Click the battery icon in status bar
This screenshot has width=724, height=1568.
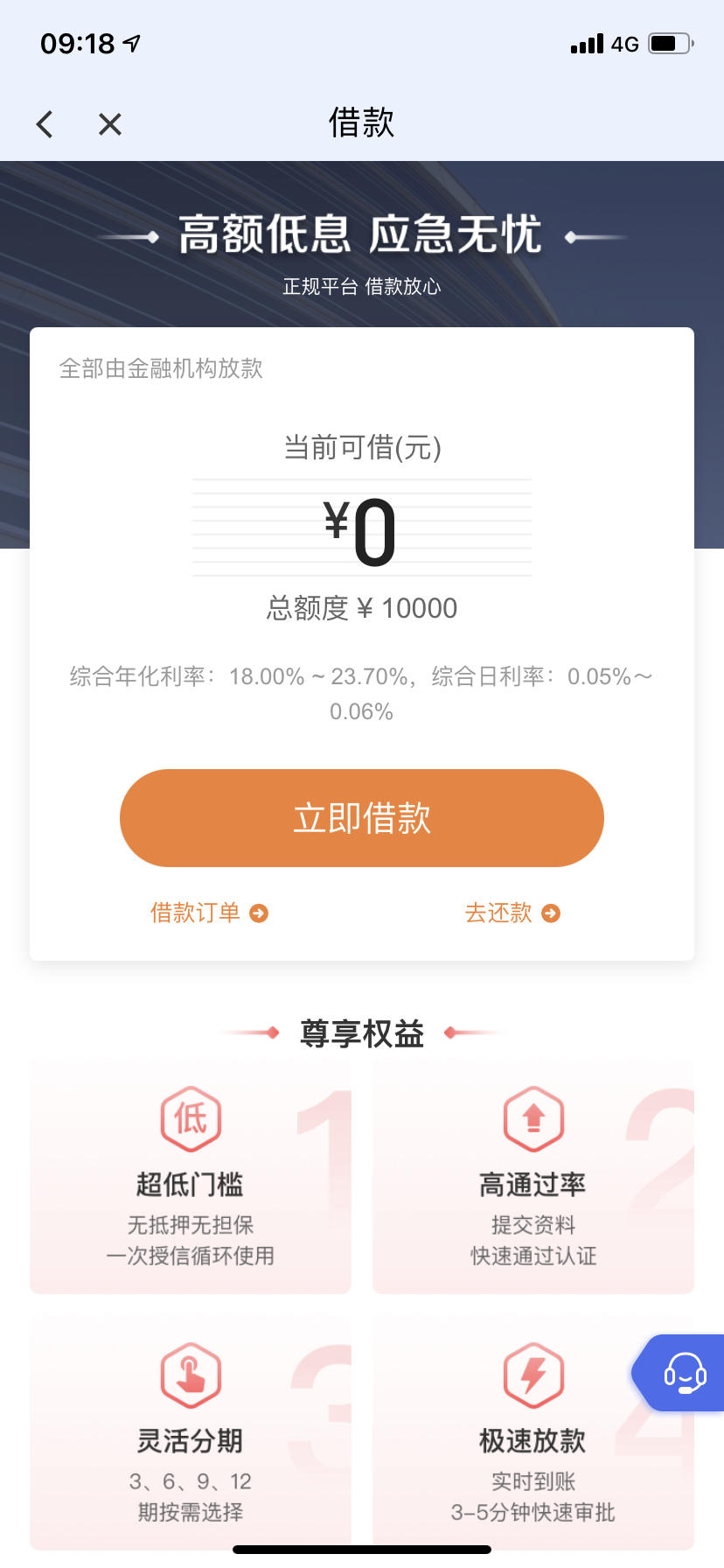(x=668, y=42)
